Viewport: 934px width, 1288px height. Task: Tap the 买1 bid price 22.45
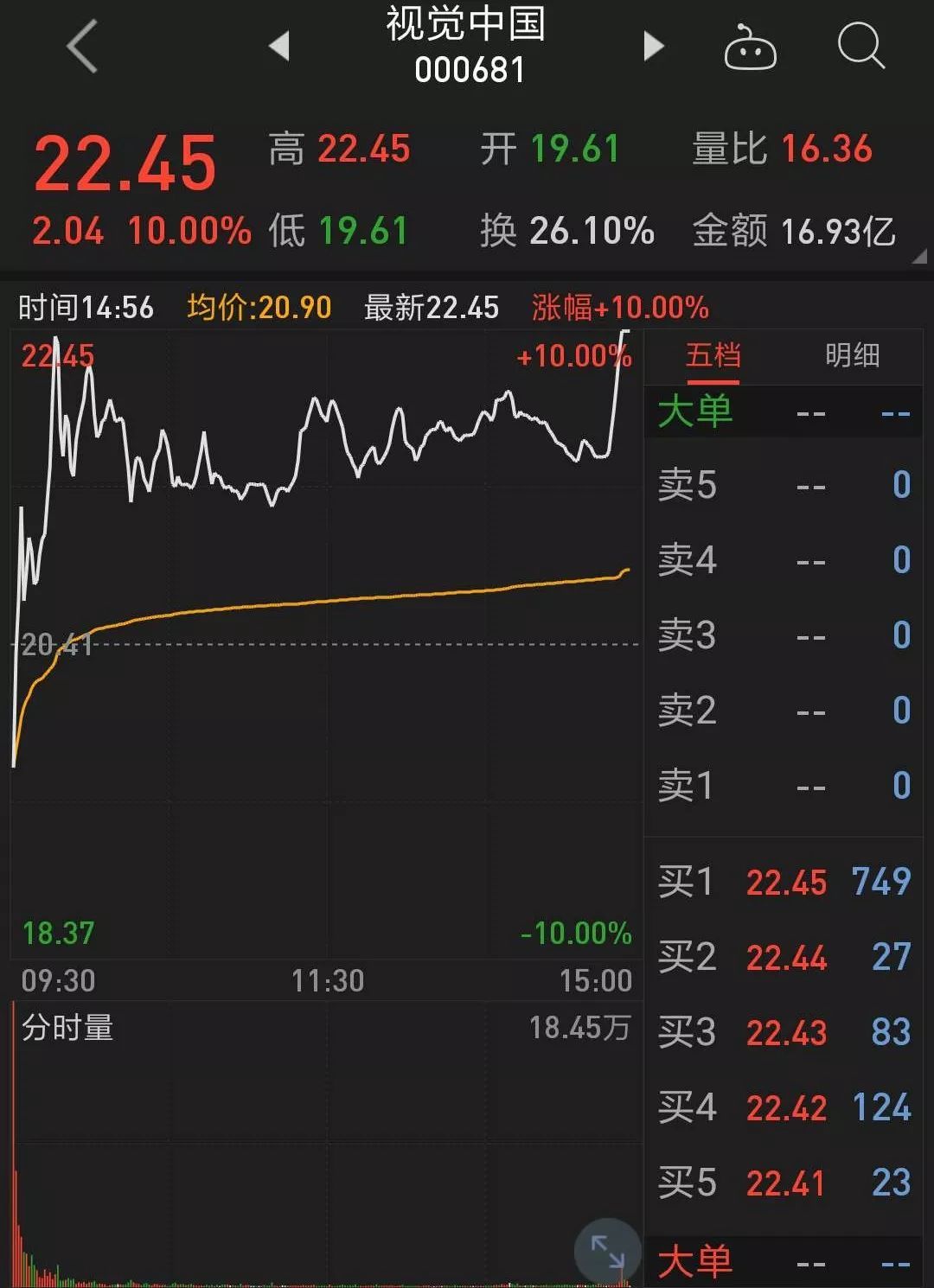click(x=789, y=883)
